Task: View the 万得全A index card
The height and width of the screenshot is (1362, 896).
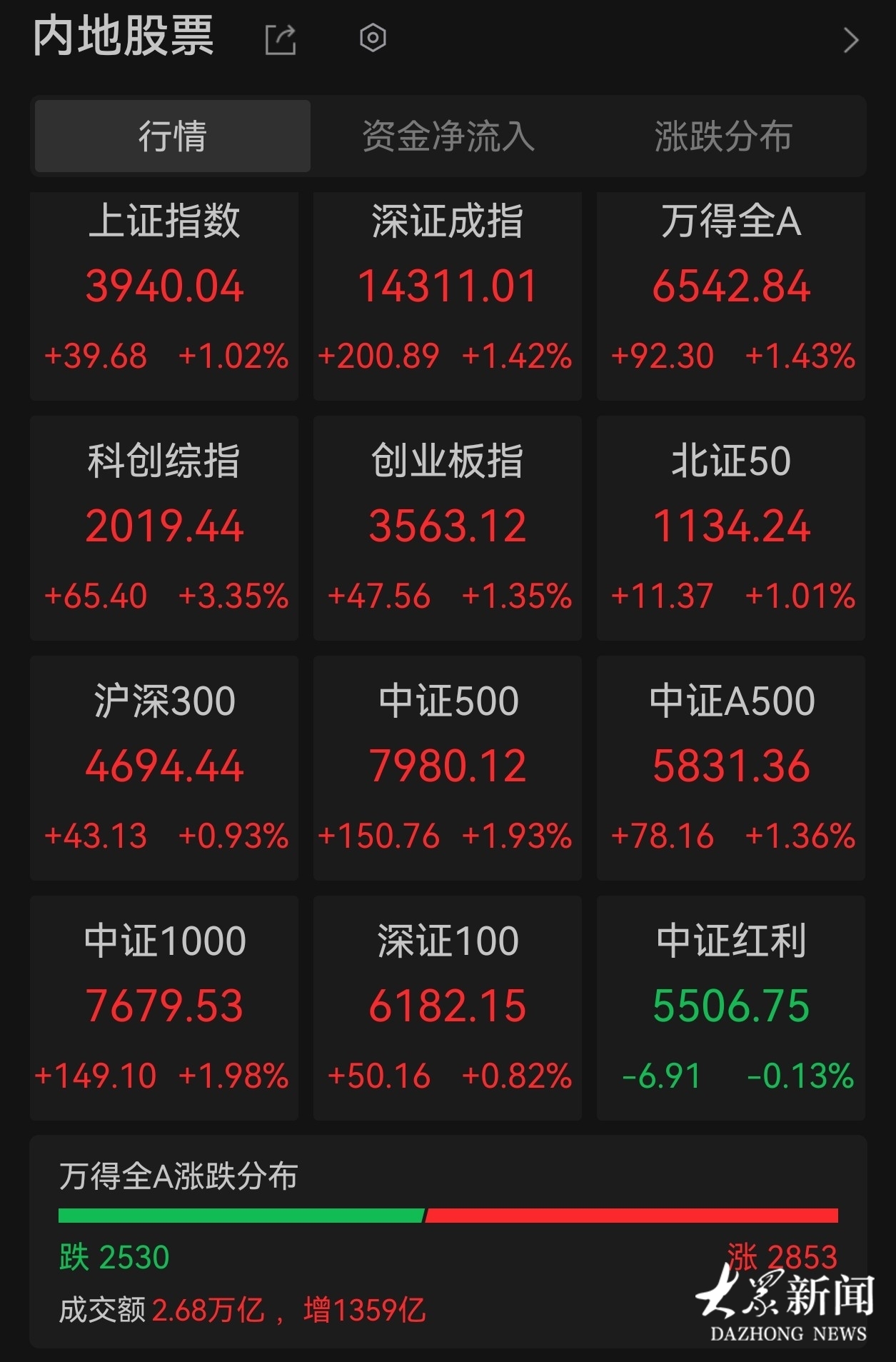Action: point(731,296)
